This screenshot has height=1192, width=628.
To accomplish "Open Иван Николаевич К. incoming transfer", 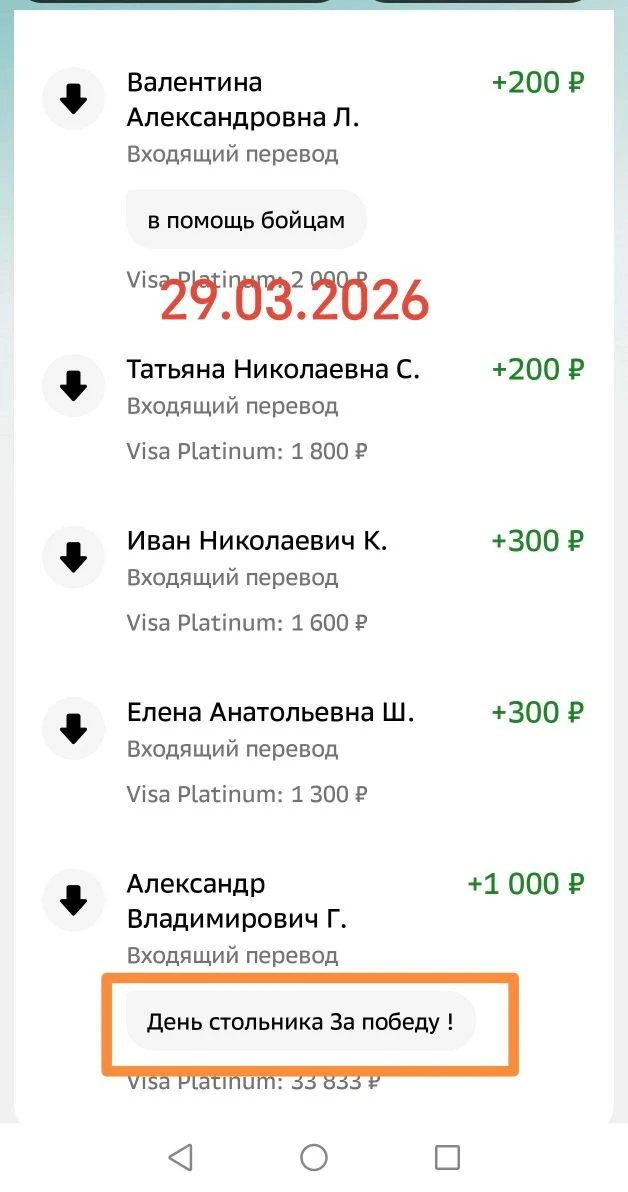I will [x=257, y=542].
